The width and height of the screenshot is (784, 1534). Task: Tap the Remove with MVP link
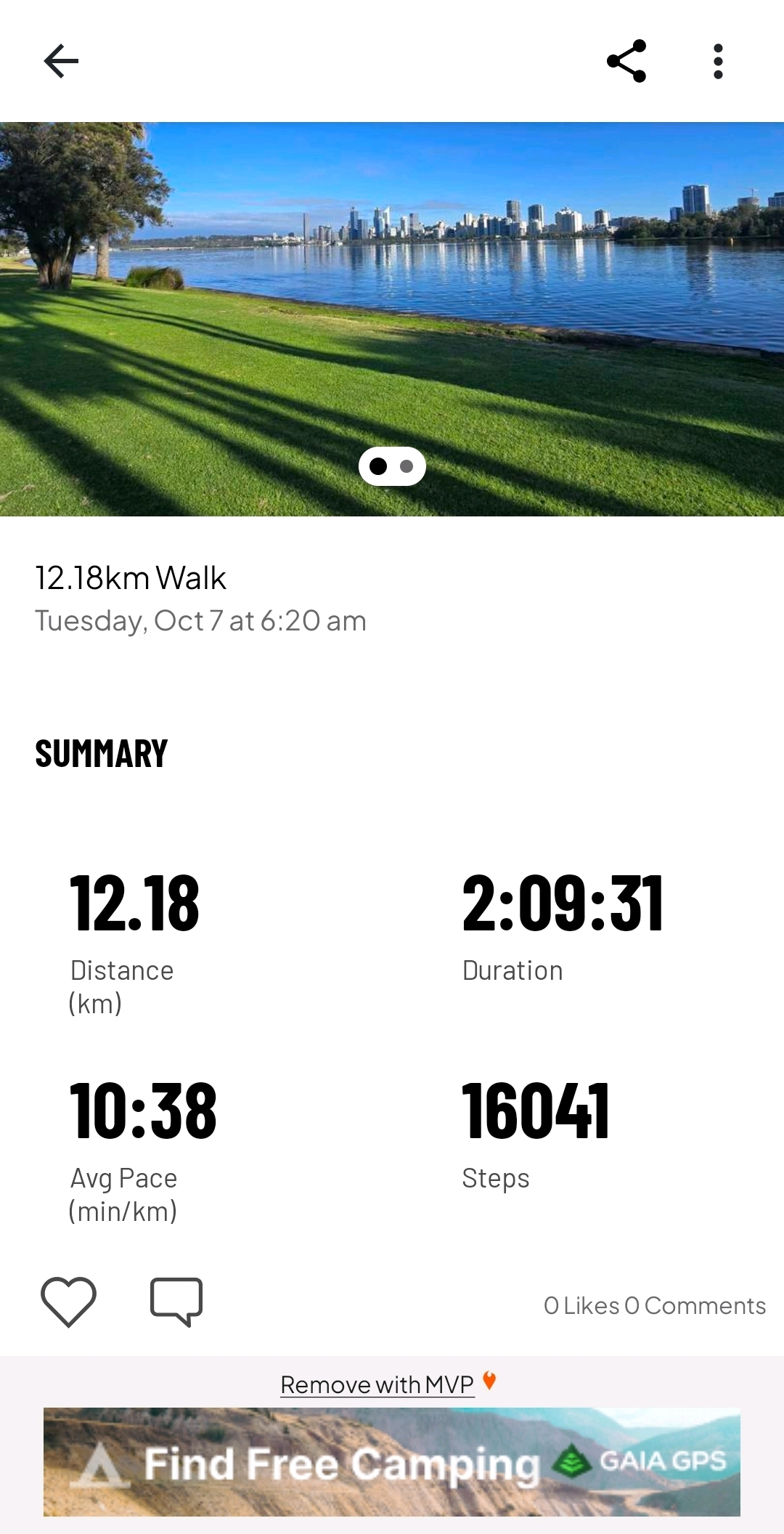pos(377,1384)
